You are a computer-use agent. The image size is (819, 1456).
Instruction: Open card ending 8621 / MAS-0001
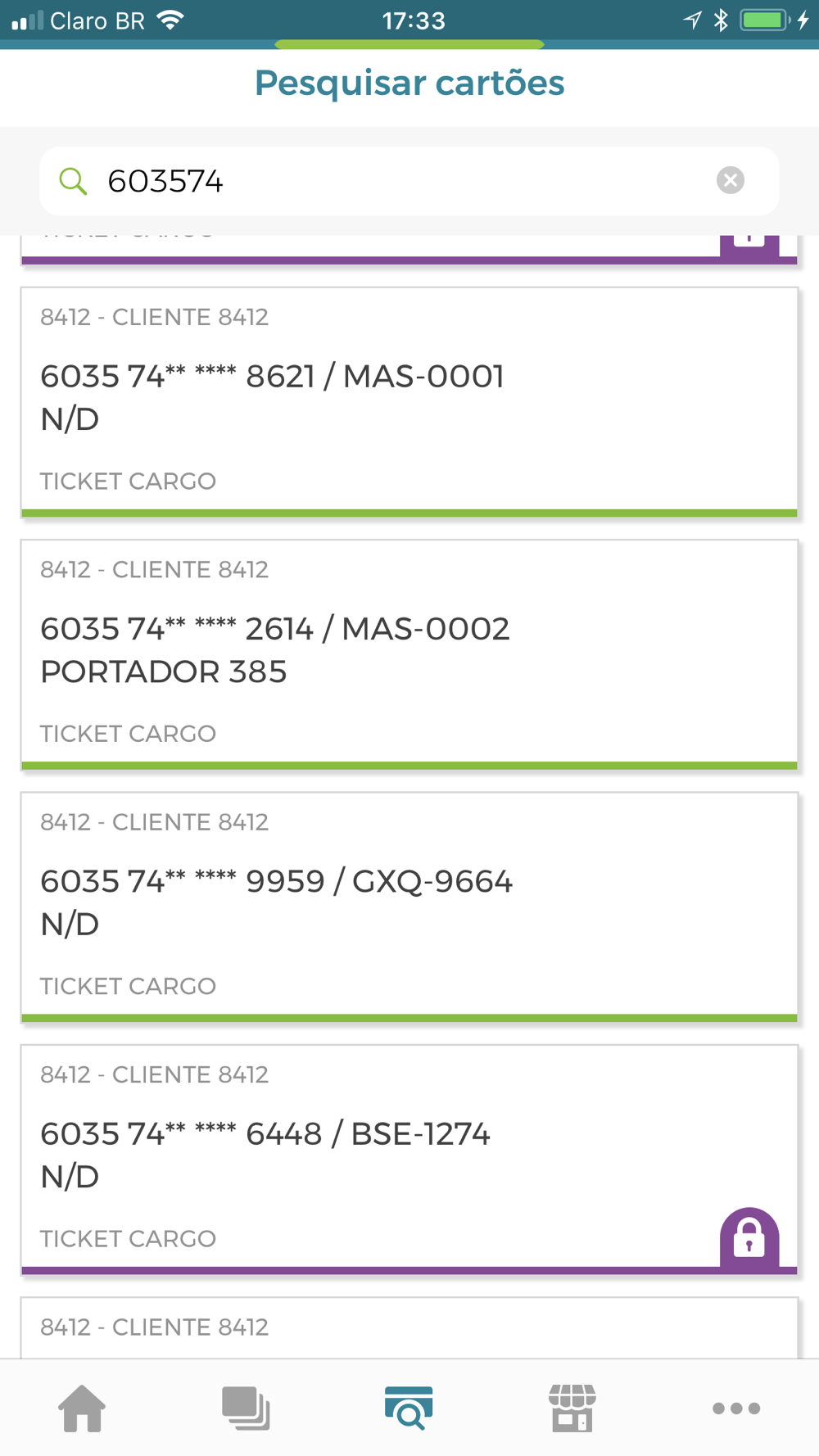pyautogui.click(x=409, y=402)
